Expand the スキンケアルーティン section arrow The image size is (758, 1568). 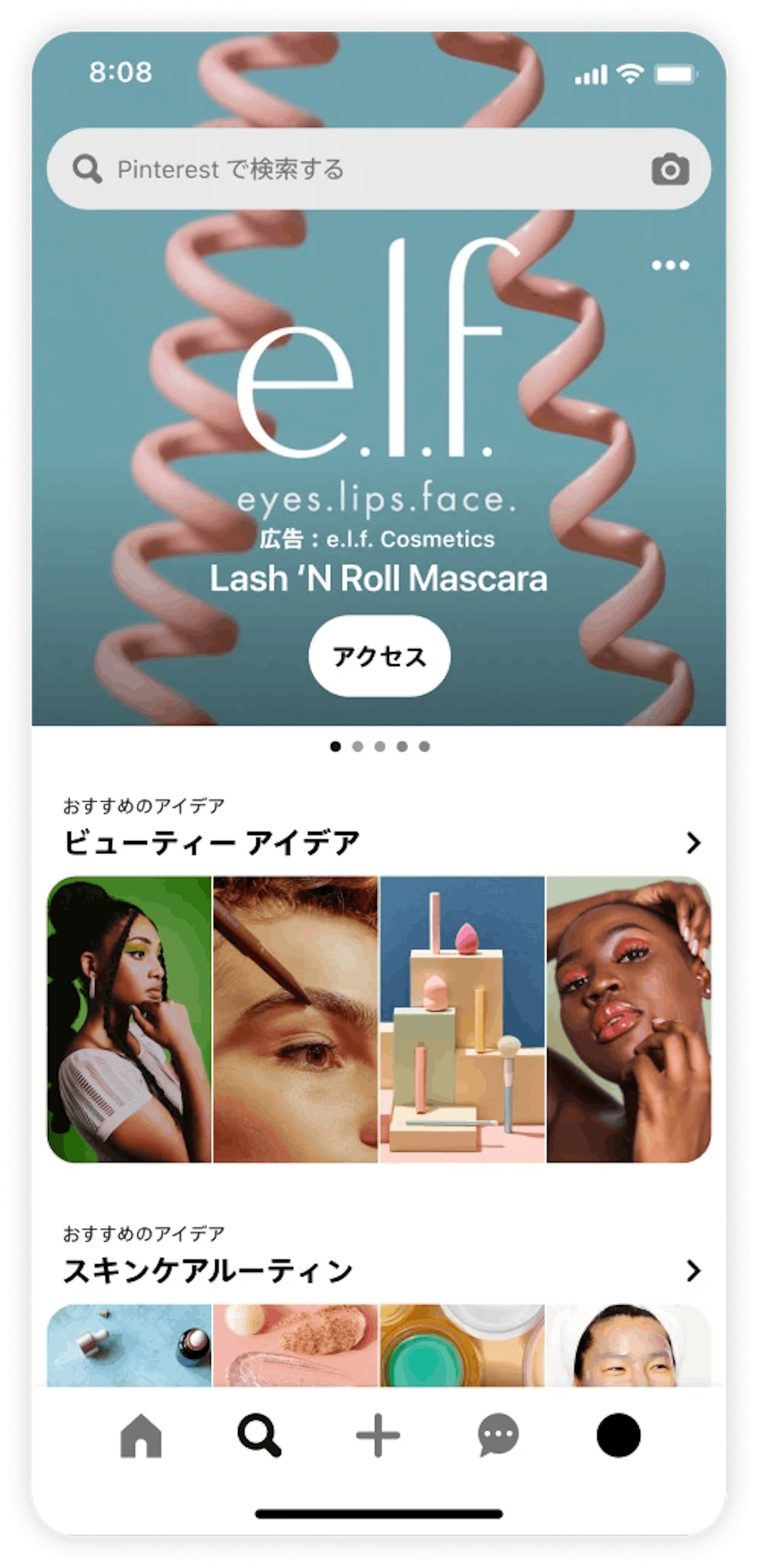[692, 1270]
